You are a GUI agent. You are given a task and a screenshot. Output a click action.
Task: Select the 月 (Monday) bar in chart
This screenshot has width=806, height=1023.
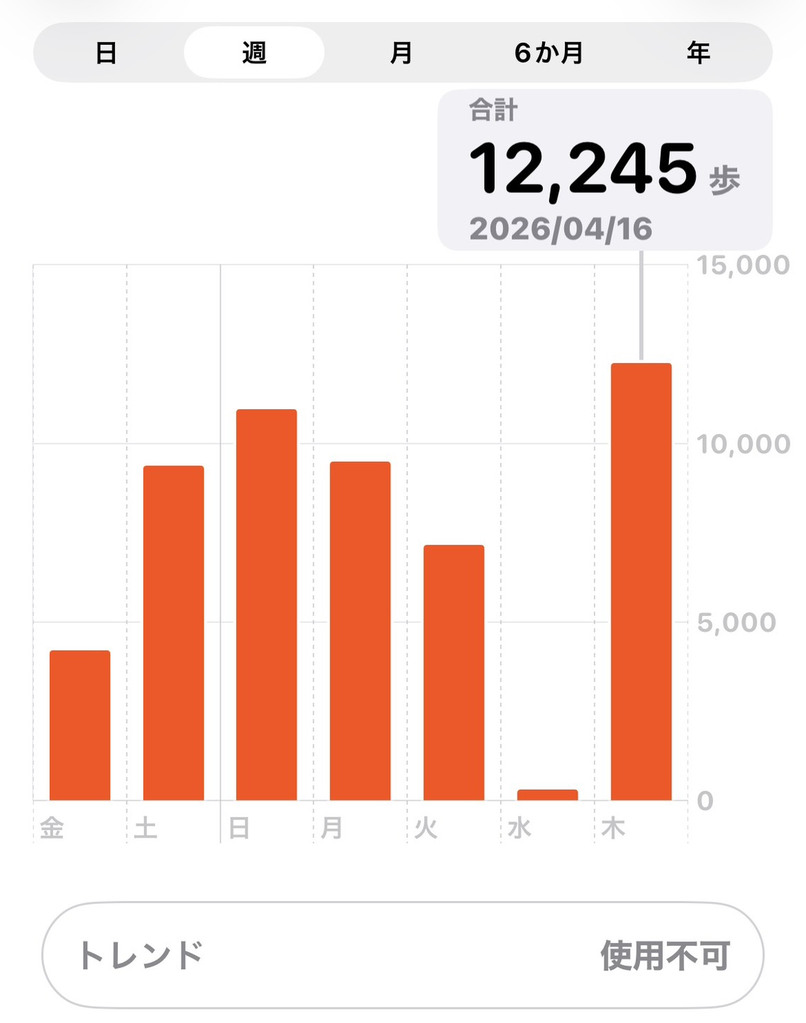360,631
